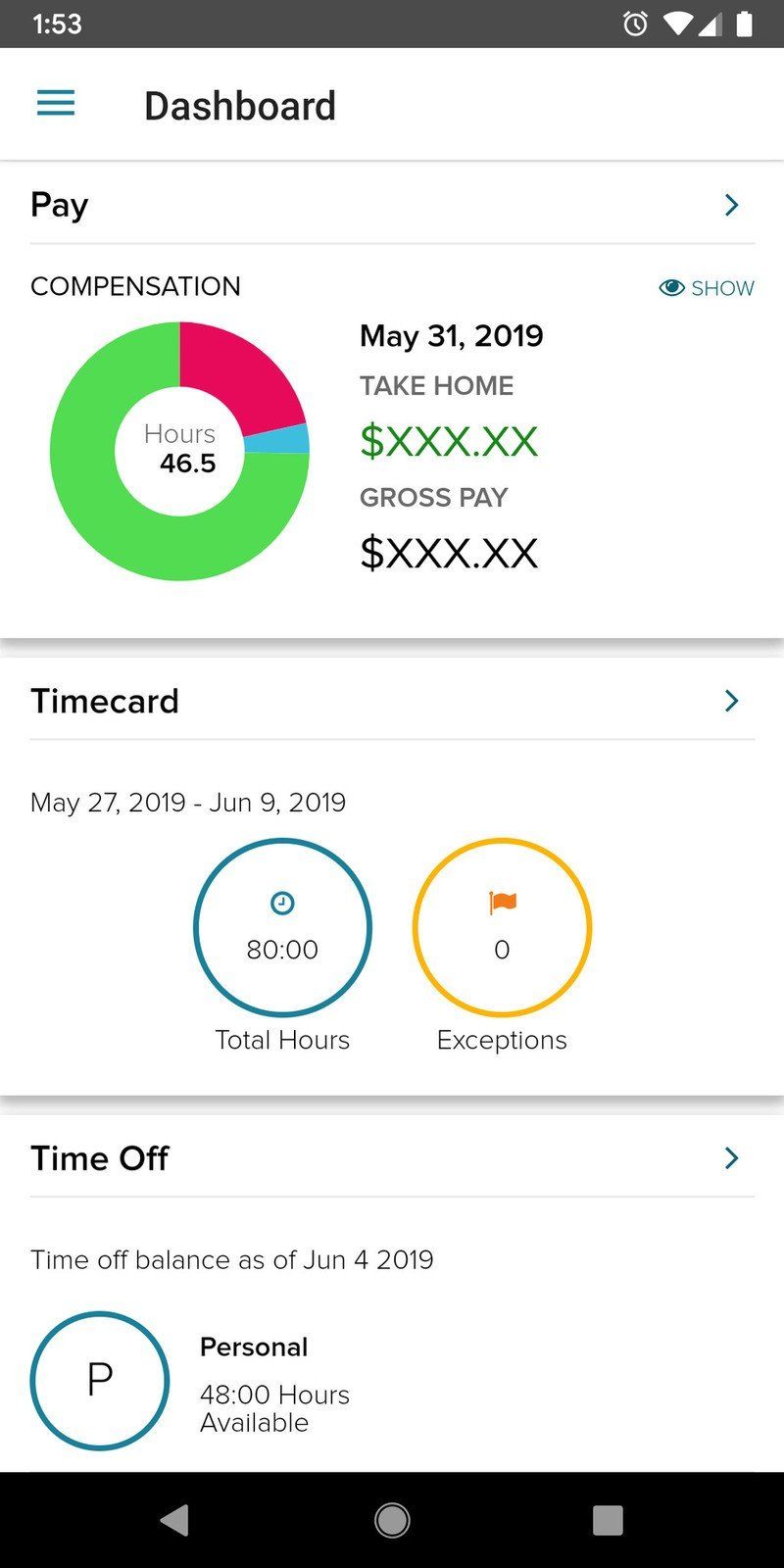This screenshot has width=784, height=1568.
Task: Open Time off balance as of Jun 4
Action: [232, 1259]
